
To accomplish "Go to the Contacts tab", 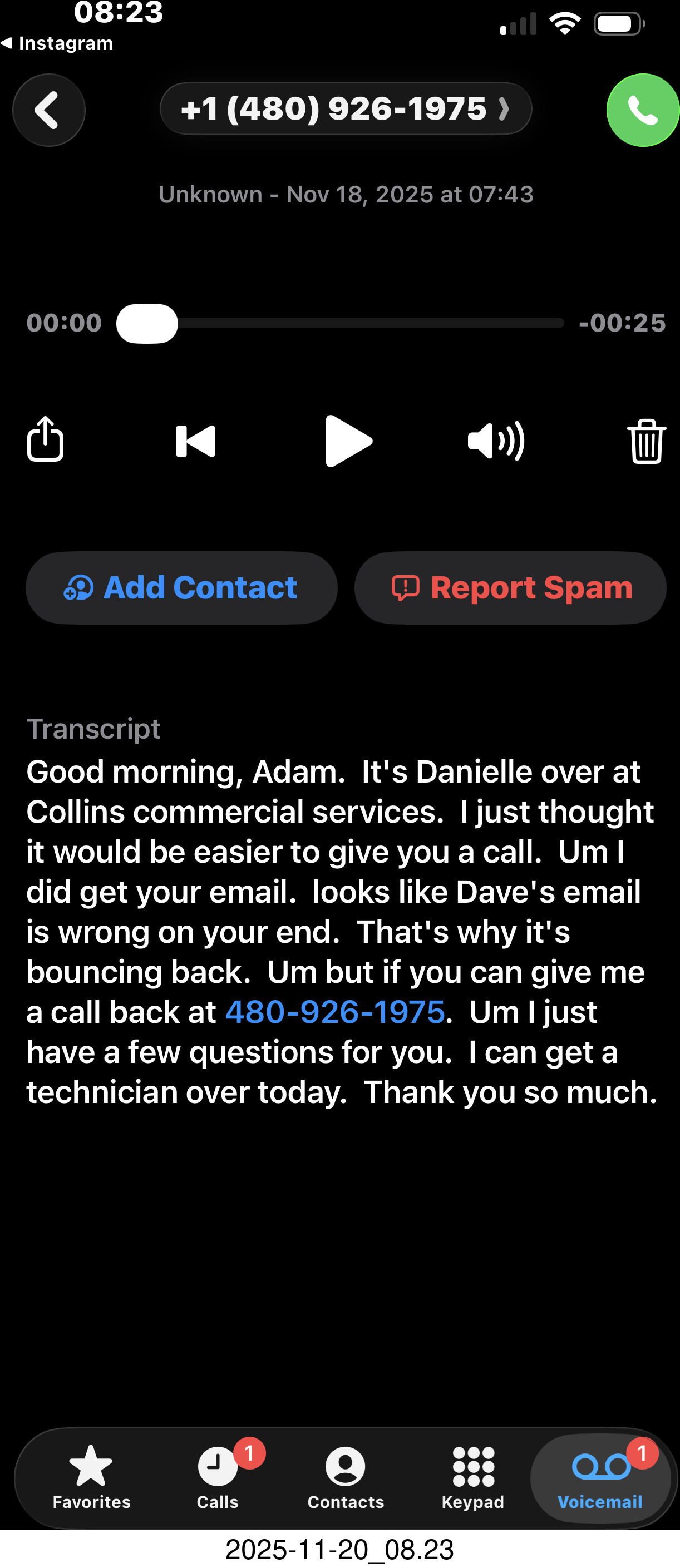I will click(x=345, y=1477).
